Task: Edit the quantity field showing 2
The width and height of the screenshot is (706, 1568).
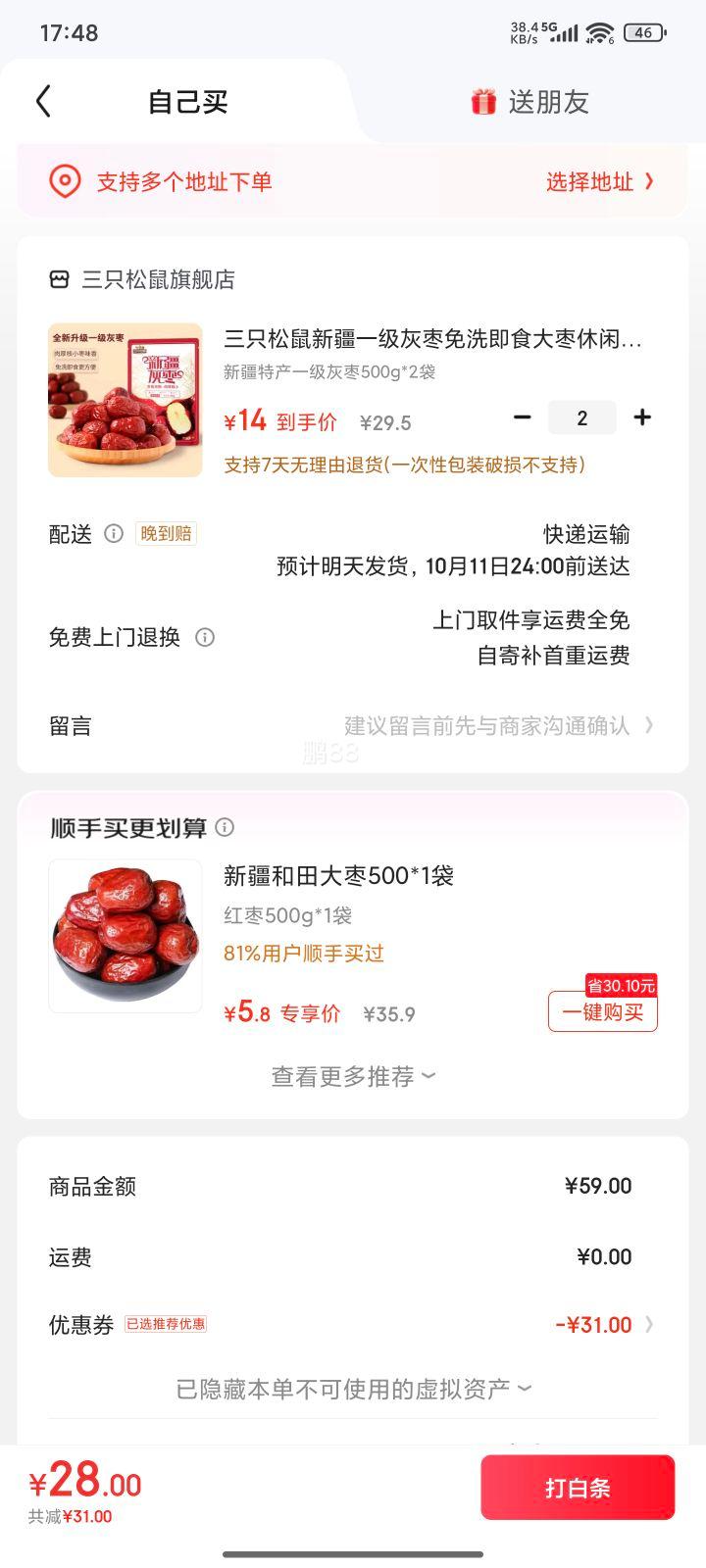Action: pyautogui.click(x=581, y=417)
